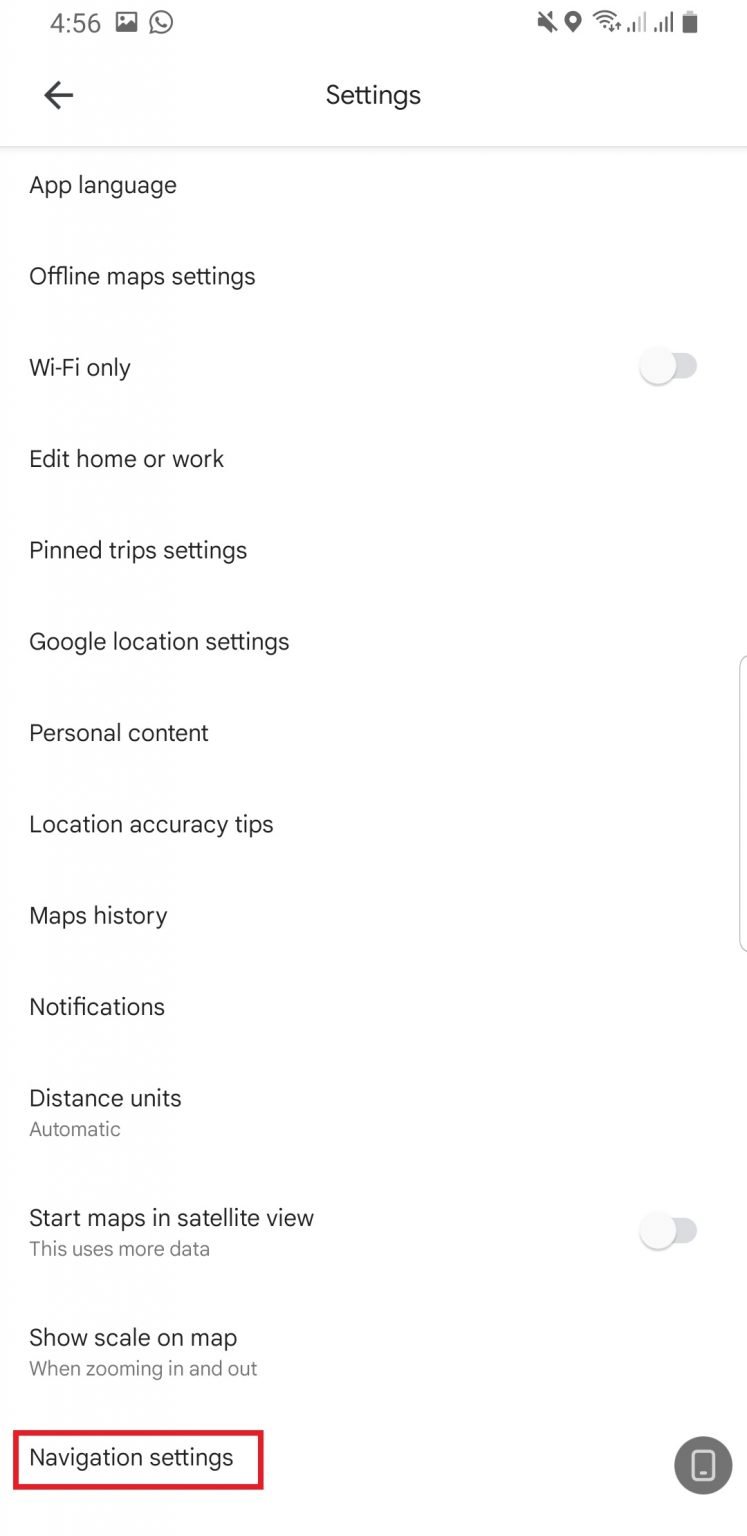The height and width of the screenshot is (1536, 747).
Task: Open Navigation settings
Action: pos(137,1458)
